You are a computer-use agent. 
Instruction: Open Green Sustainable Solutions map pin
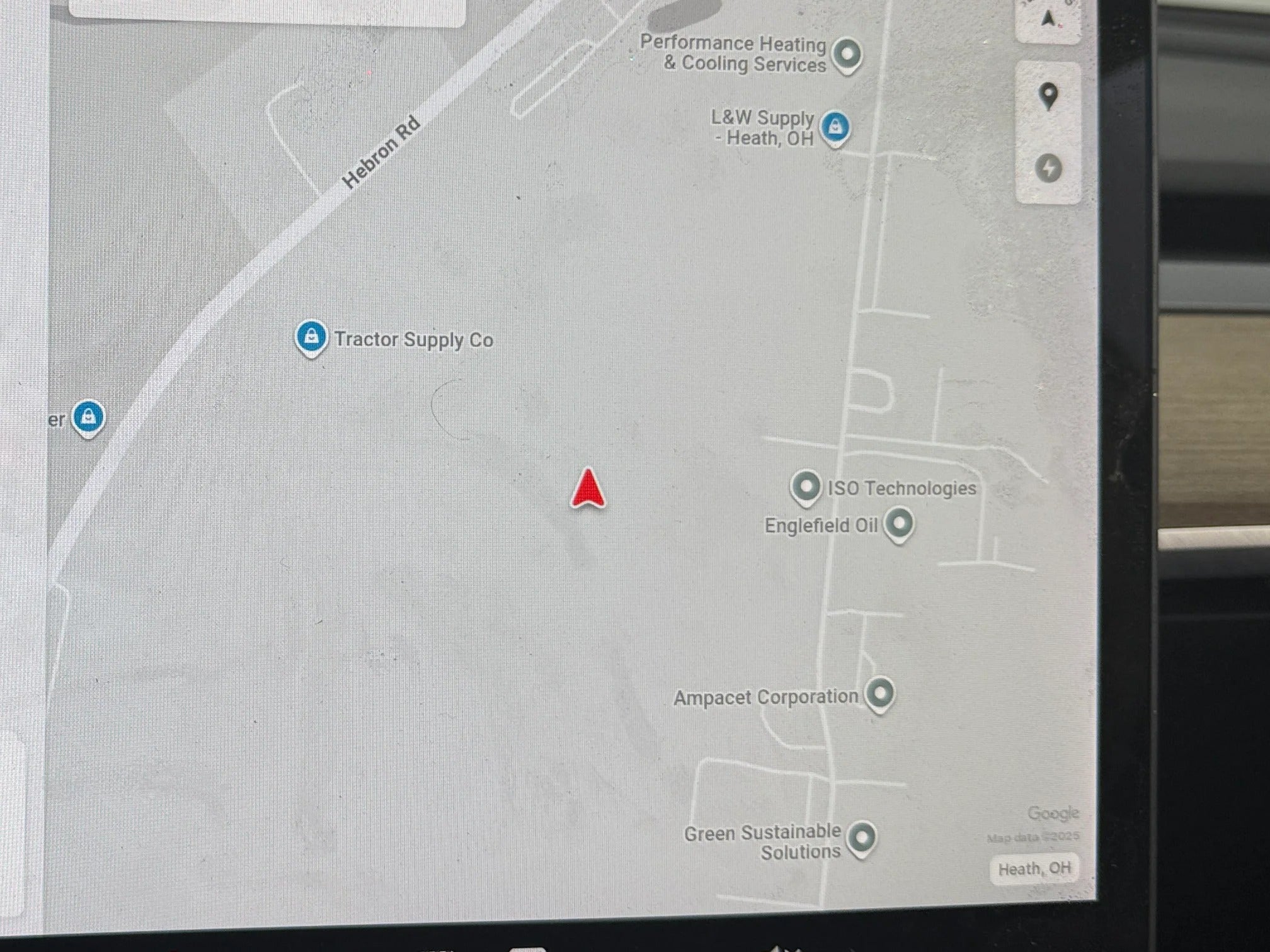(862, 838)
